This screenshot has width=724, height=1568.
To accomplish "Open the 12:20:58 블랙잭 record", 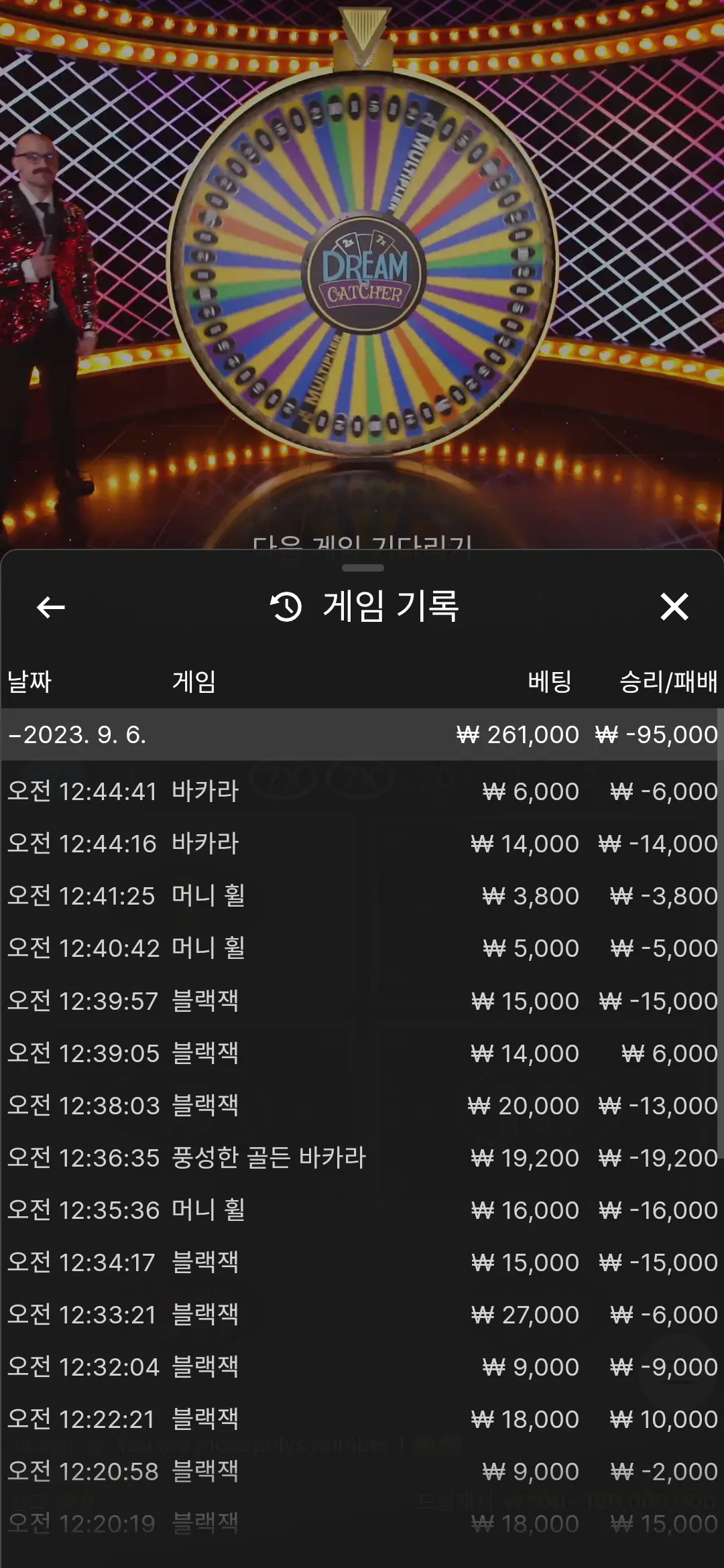I will pos(362,1471).
